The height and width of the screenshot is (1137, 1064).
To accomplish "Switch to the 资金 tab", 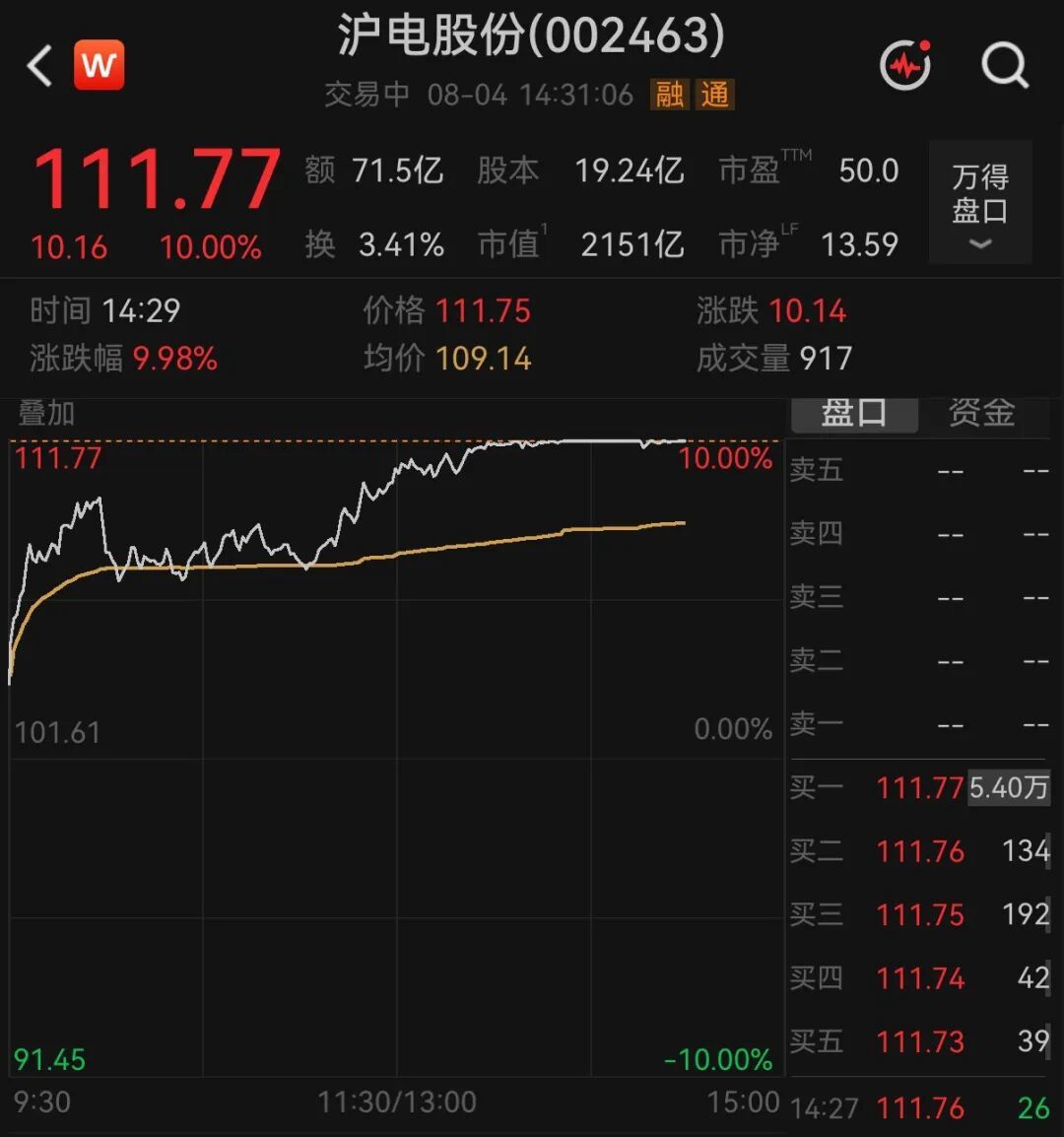I will click(x=981, y=413).
